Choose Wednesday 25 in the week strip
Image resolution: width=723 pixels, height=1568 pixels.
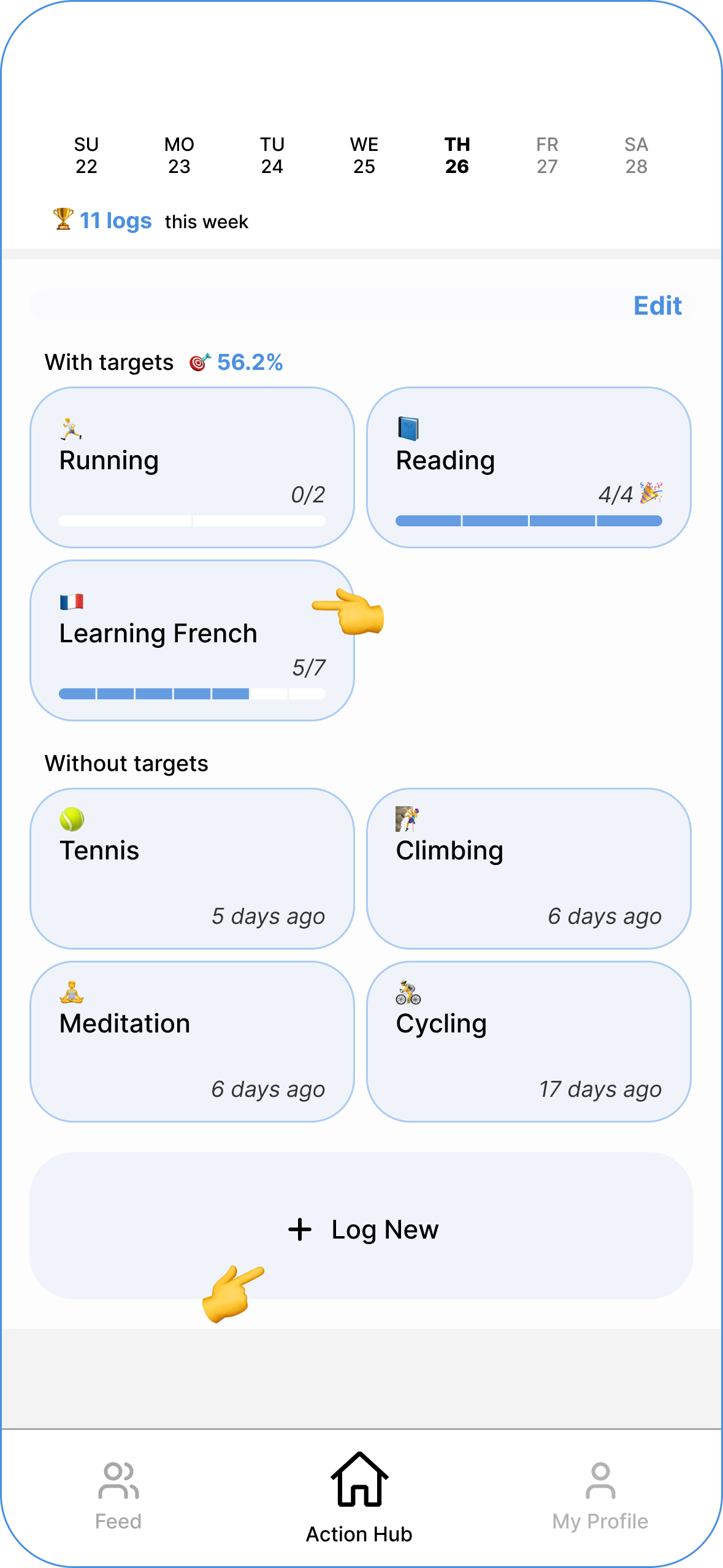pos(364,155)
